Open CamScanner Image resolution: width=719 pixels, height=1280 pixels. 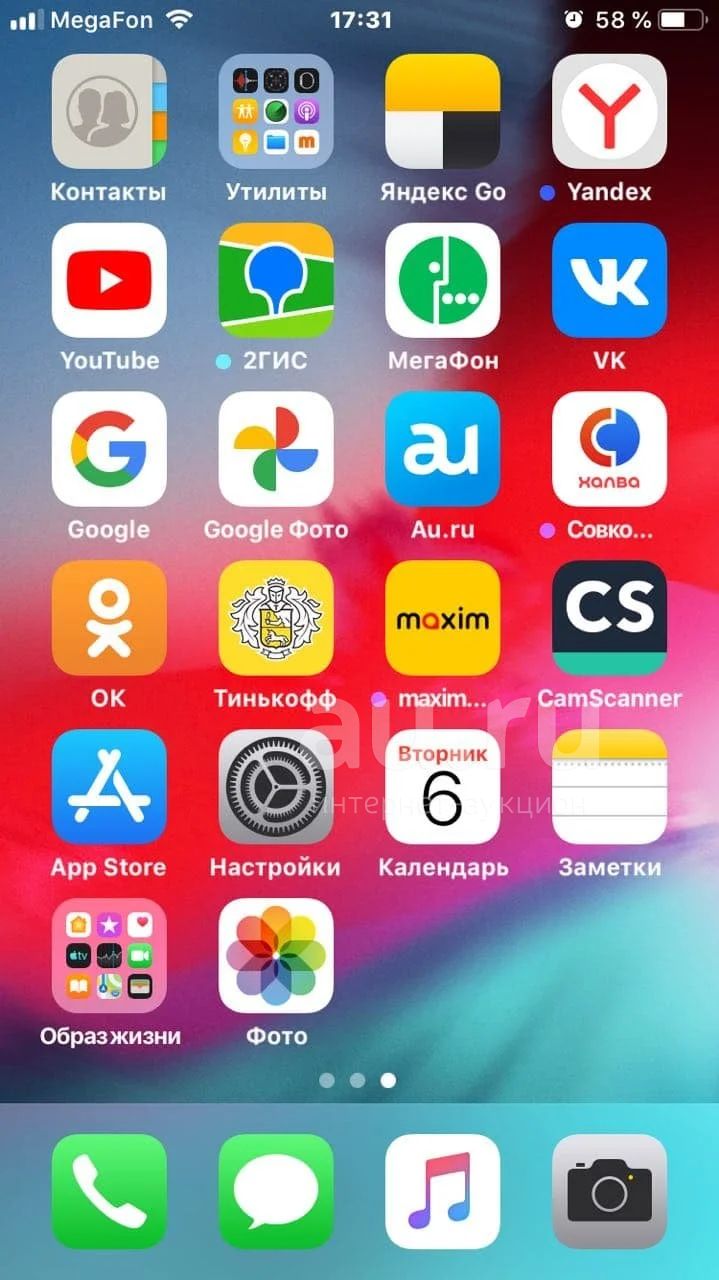tap(610, 618)
